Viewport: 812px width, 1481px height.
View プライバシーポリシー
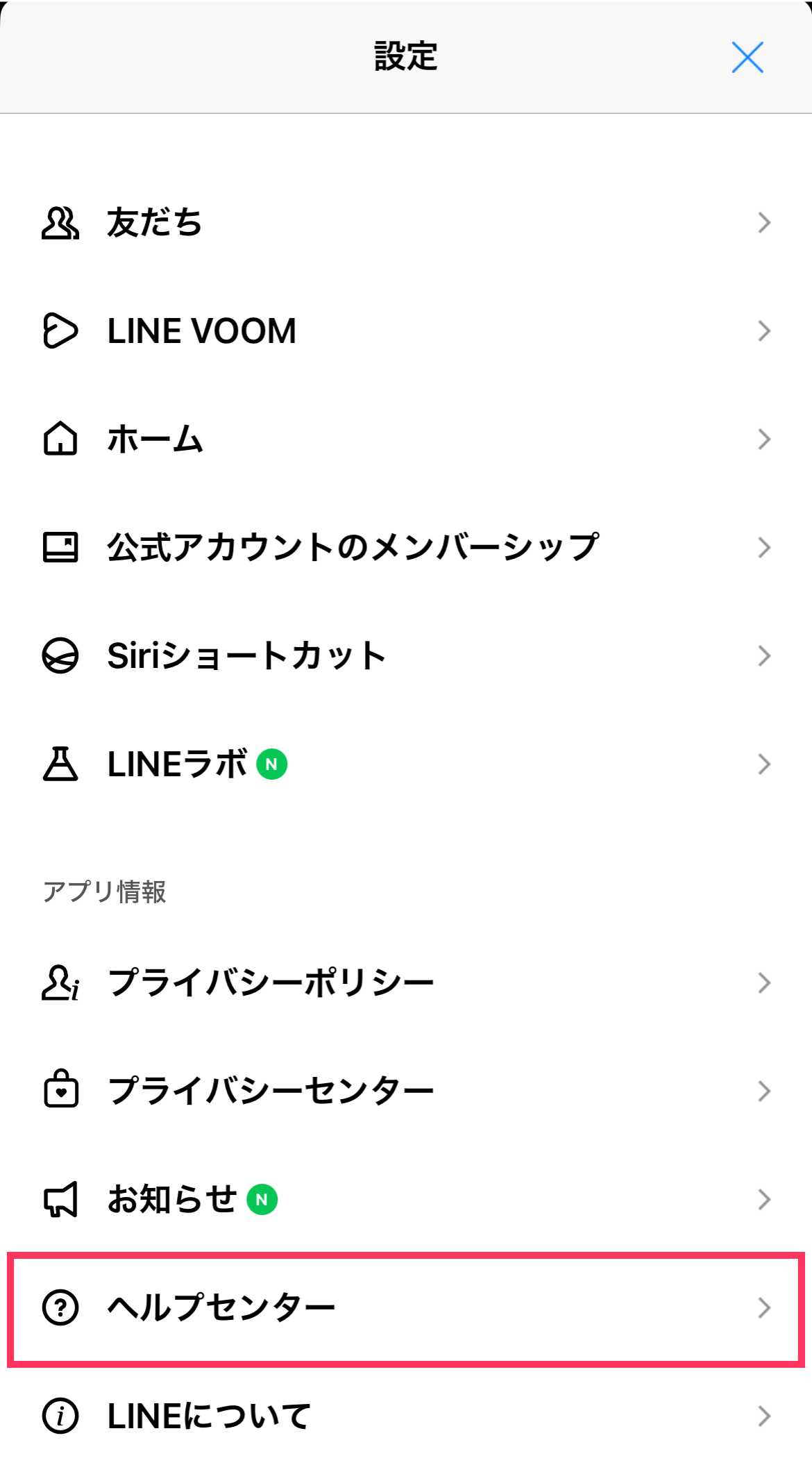pyautogui.click(x=406, y=983)
